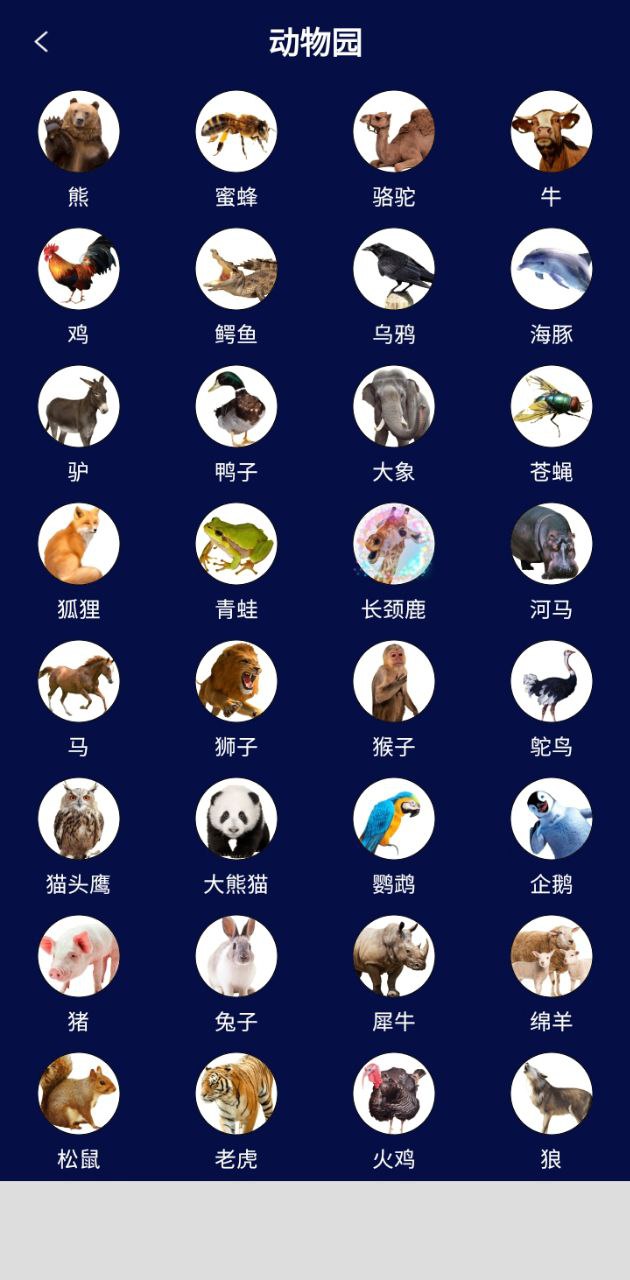Open the 熊 (bear) tile
Image resolution: width=630 pixels, height=1280 pixels.
[x=79, y=132]
